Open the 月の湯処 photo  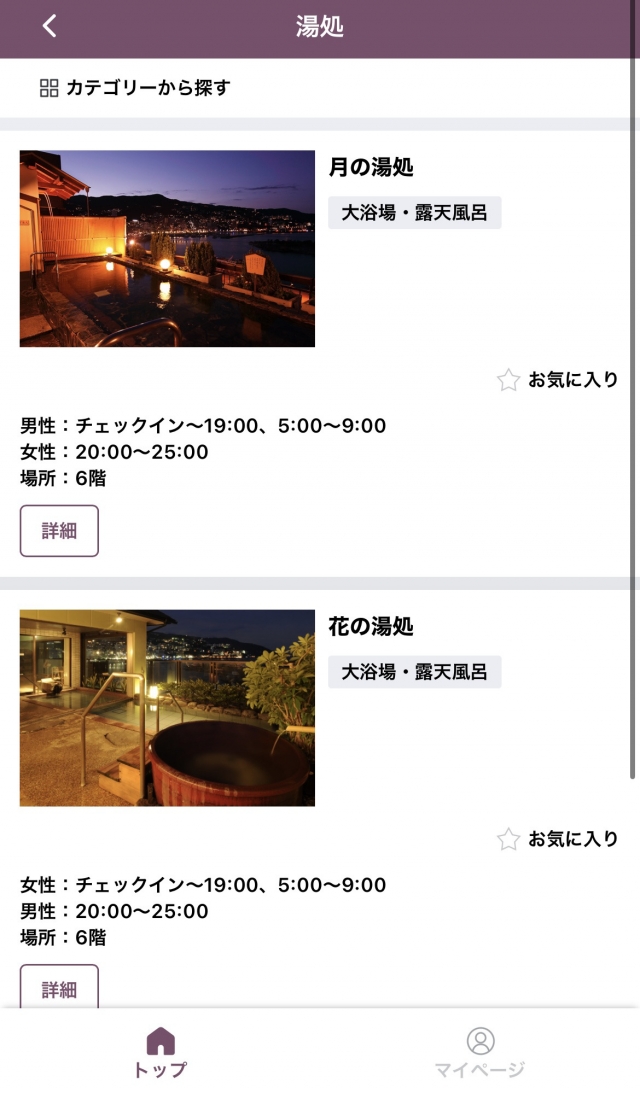[x=167, y=249]
